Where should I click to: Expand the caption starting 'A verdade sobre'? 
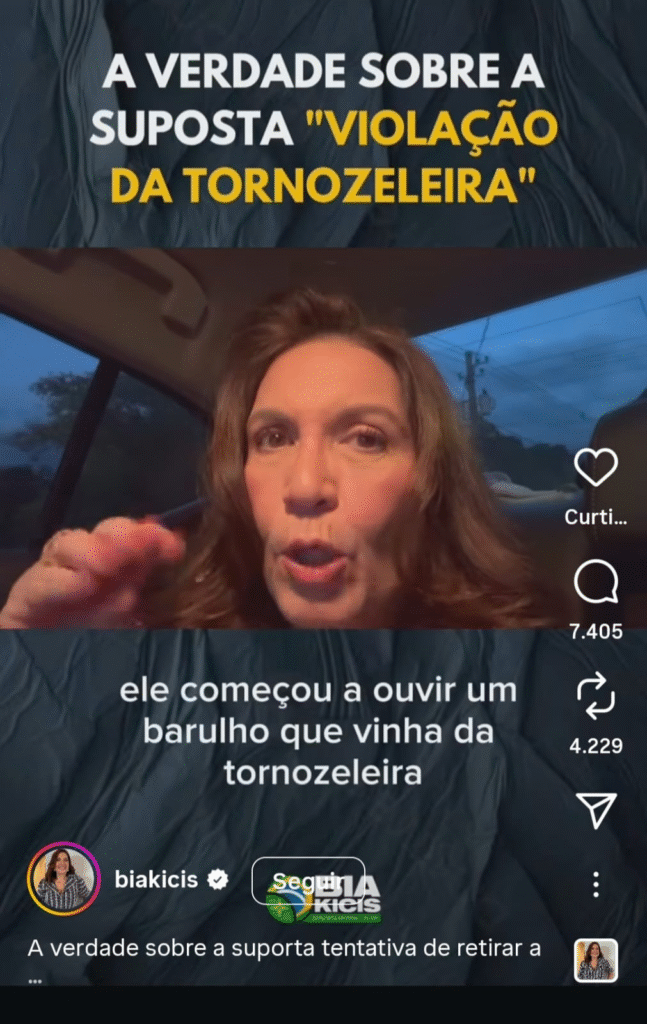(284, 948)
